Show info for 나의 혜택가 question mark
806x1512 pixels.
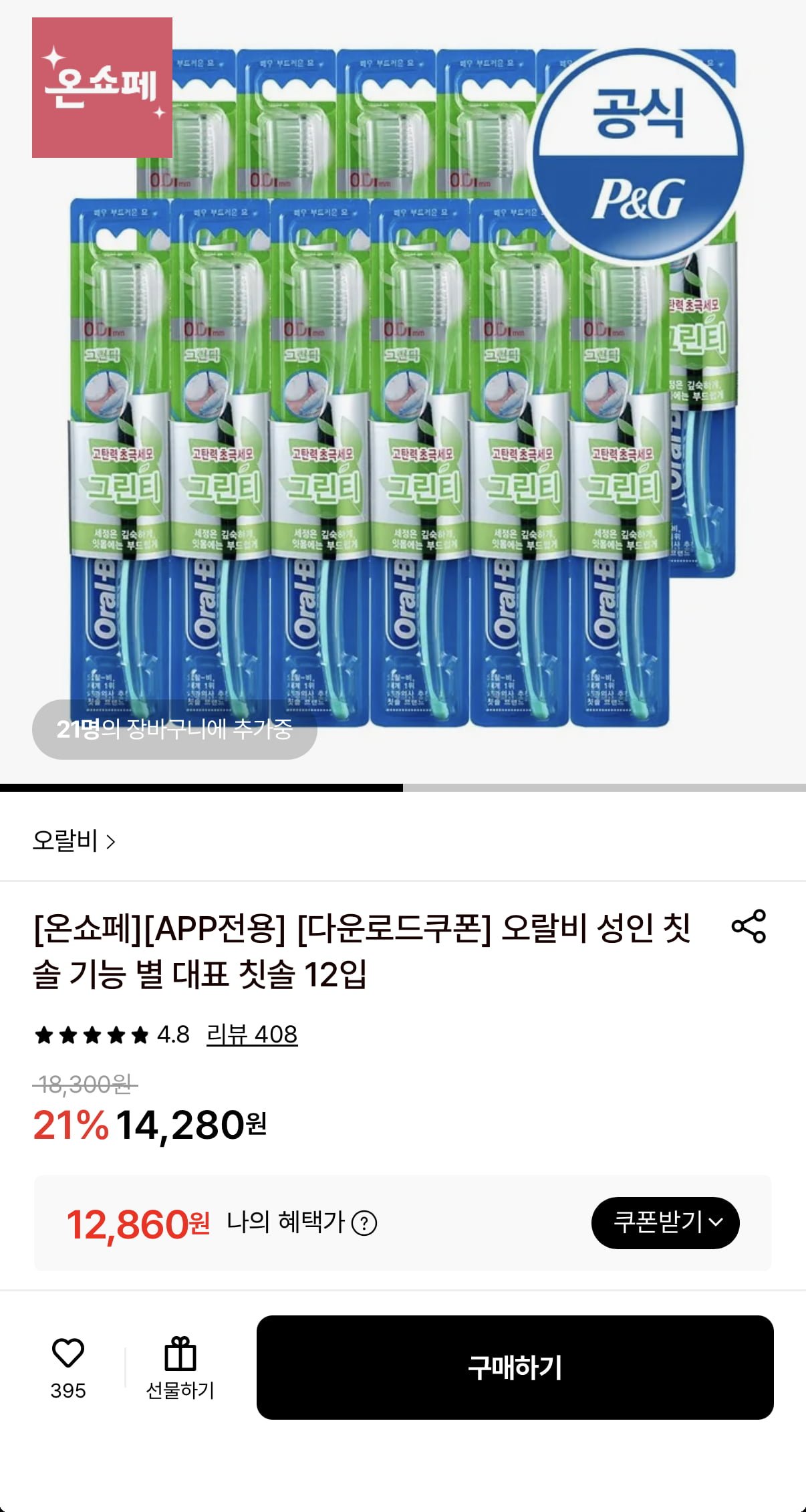pyautogui.click(x=364, y=1223)
